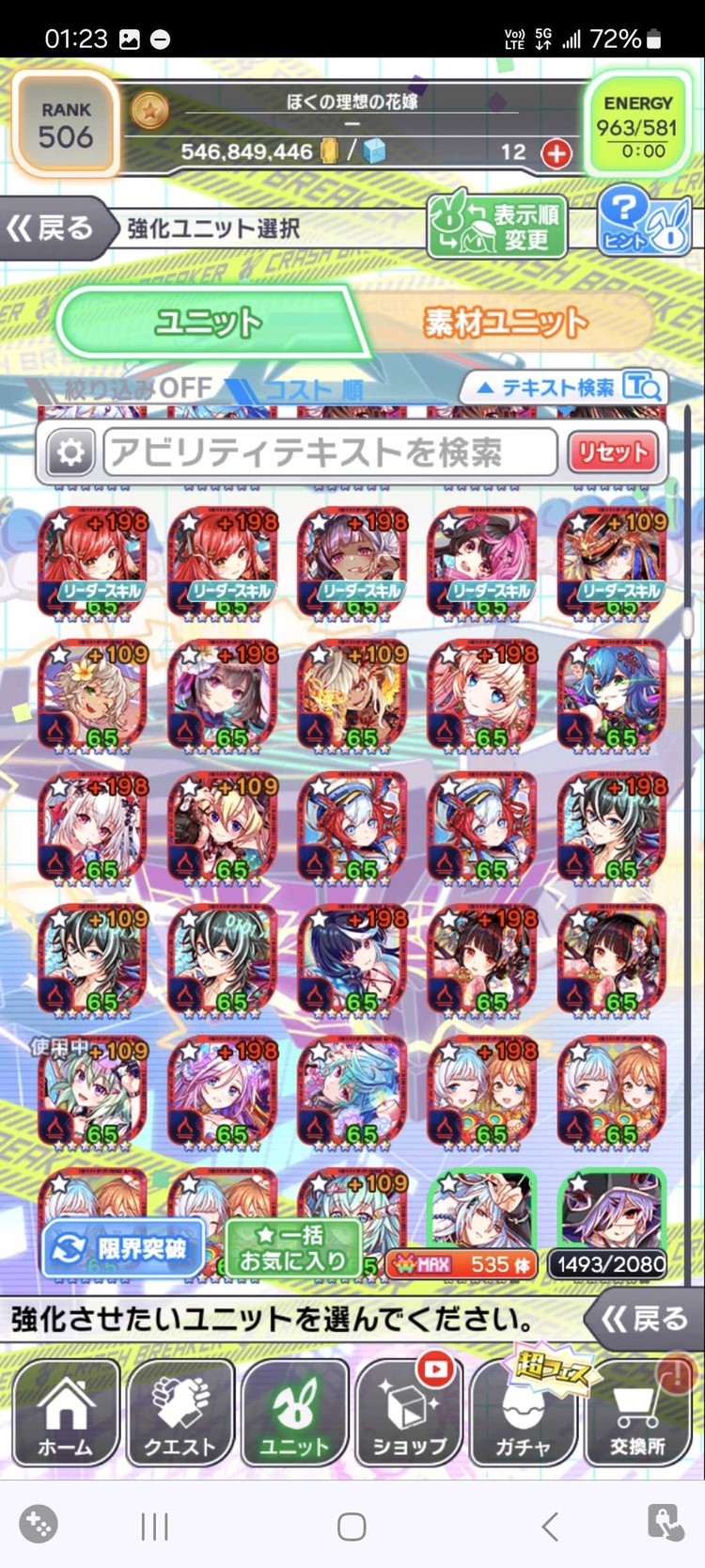The height and width of the screenshot is (1568, 705).
Task: Open the search settings gear icon
Action: [x=70, y=453]
